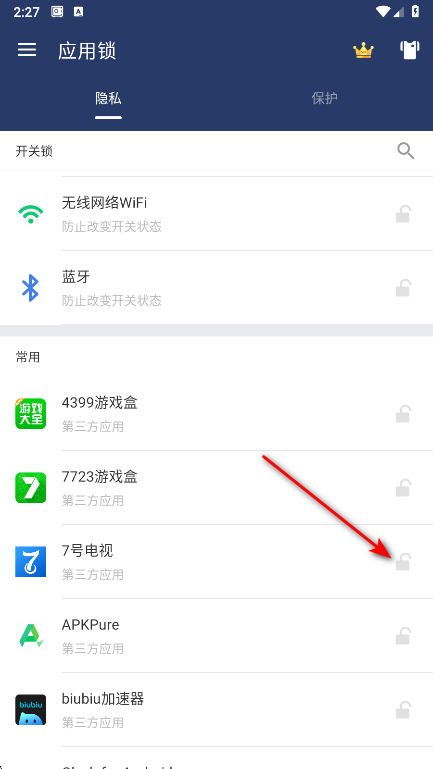
Task: Toggle lock for 7723游戏盒
Action: [403, 488]
